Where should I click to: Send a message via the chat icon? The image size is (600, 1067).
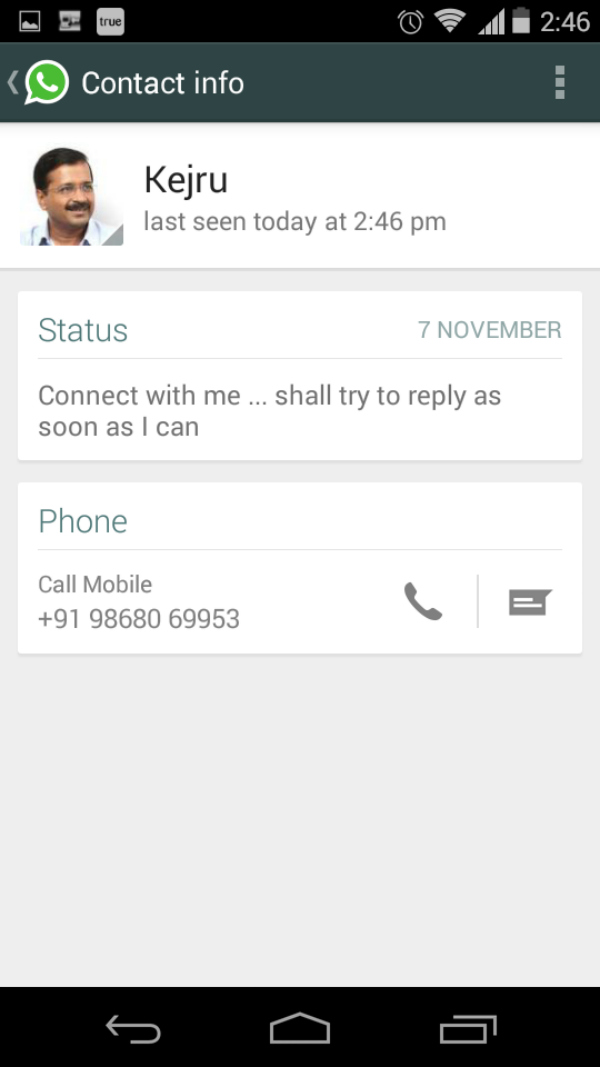[530, 602]
